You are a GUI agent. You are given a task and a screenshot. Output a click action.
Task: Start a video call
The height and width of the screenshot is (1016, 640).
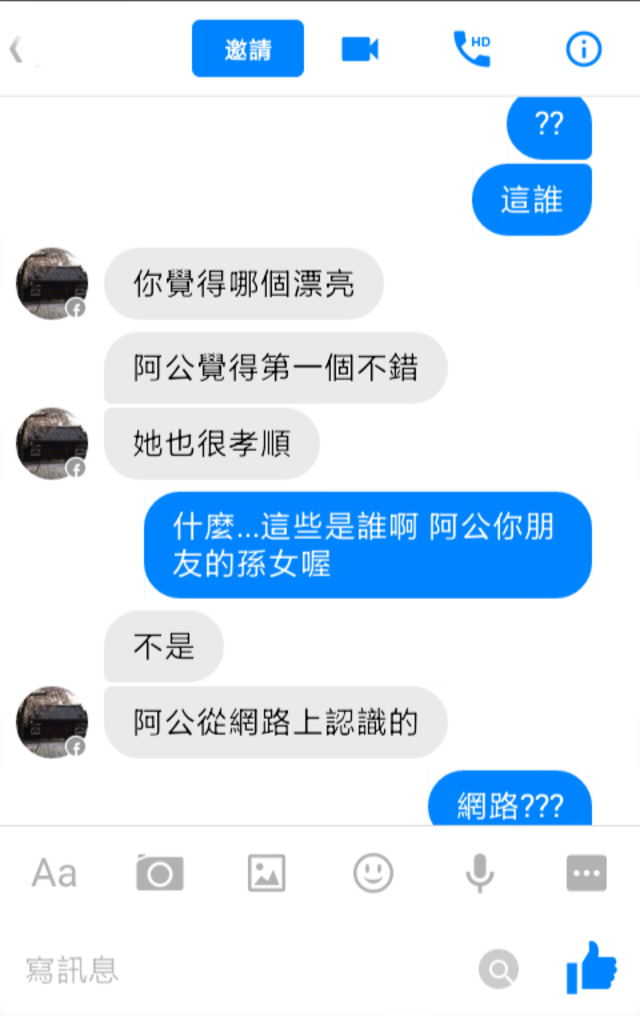coord(360,49)
